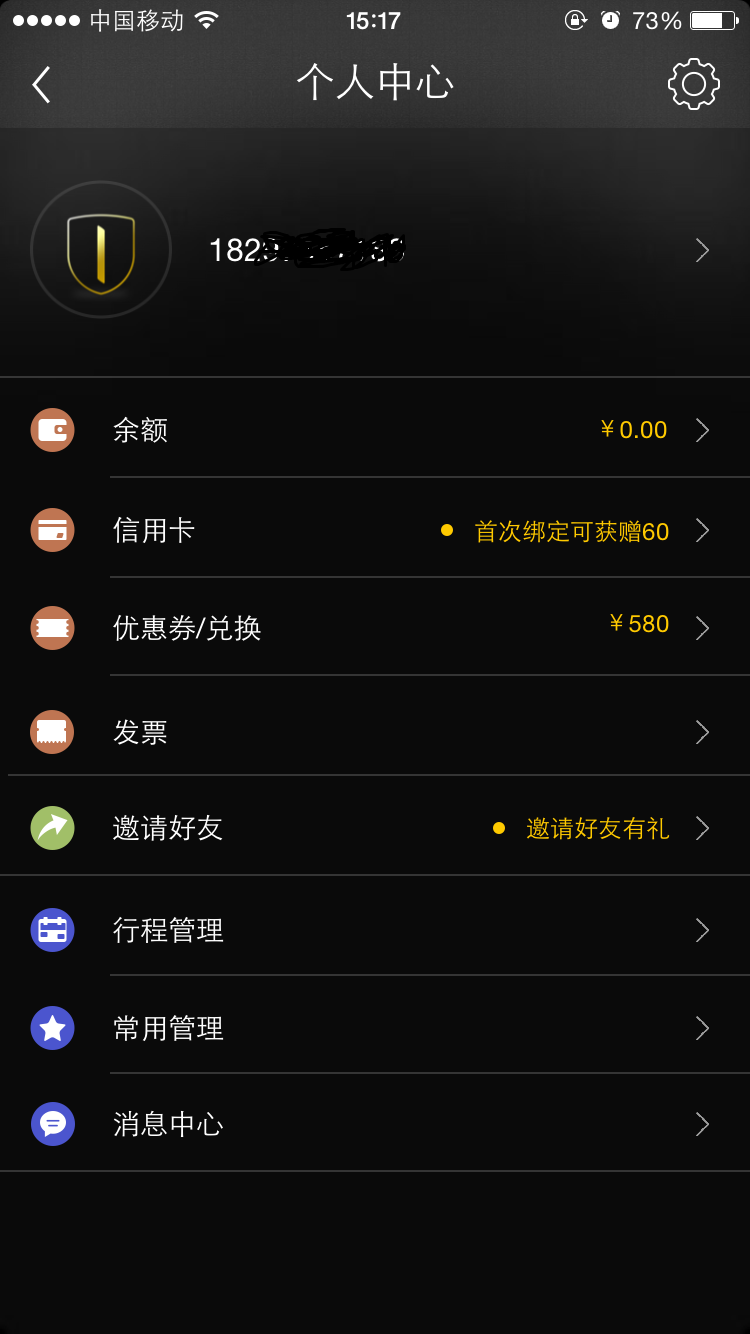Open 邀请好友 invite friends row

[x=375, y=827]
